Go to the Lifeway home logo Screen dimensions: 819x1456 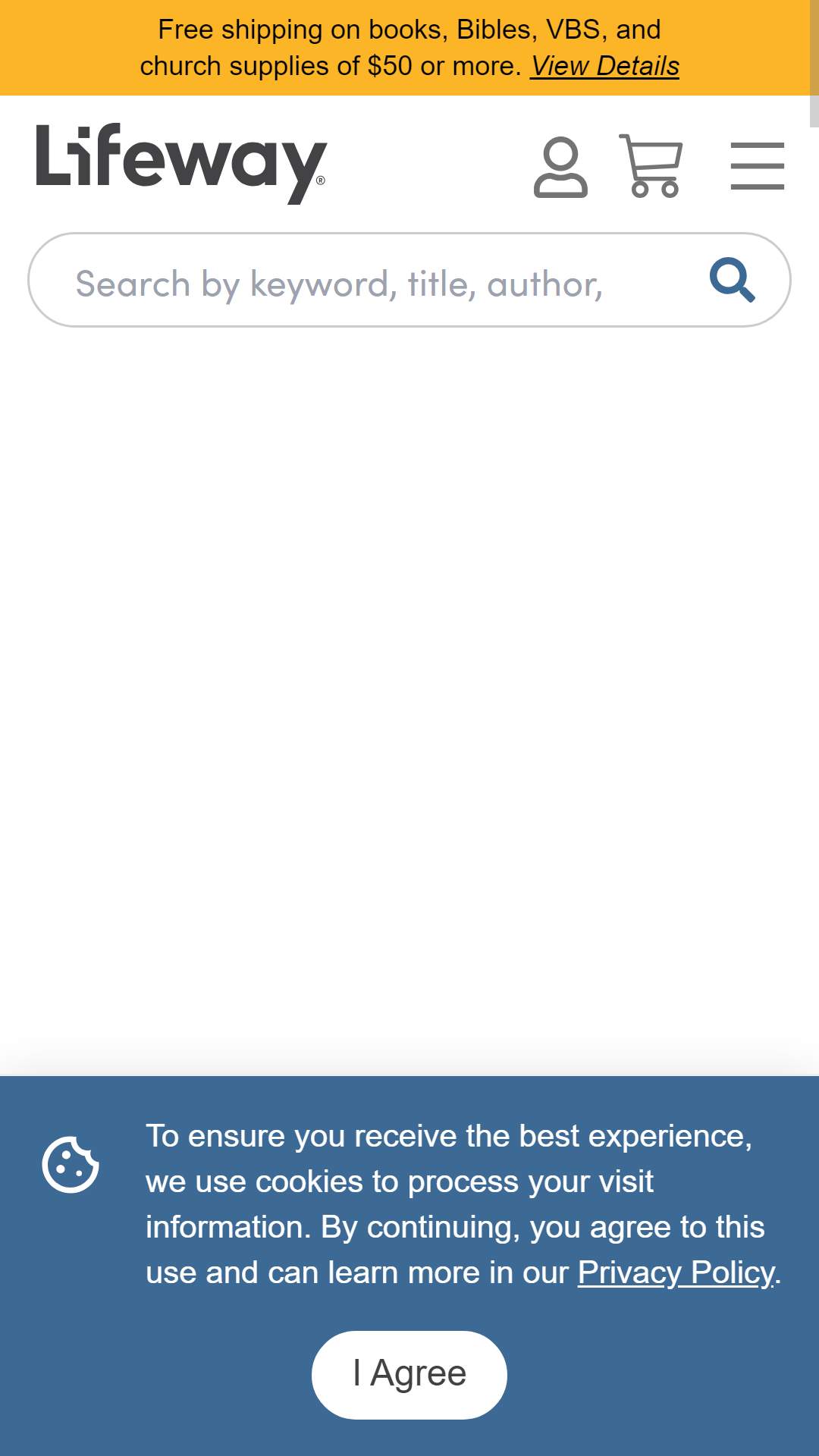(181, 162)
